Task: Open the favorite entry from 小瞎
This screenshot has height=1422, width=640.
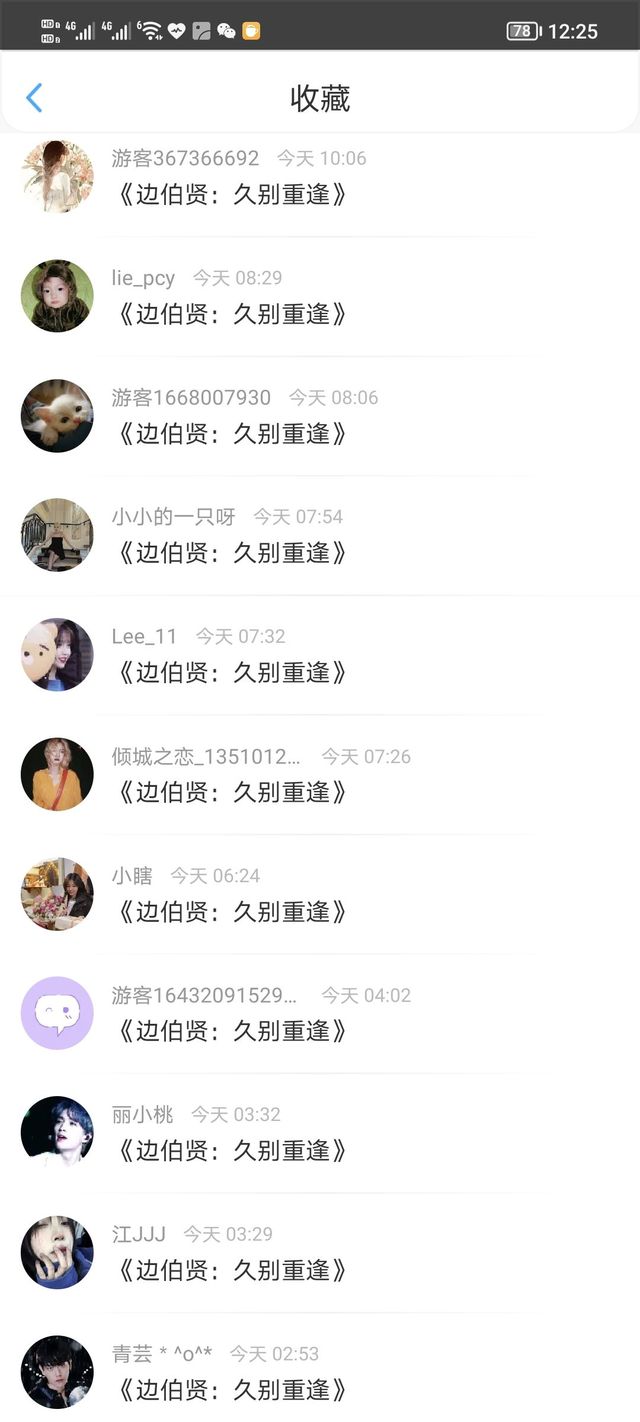Action: [x=232, y=911]
